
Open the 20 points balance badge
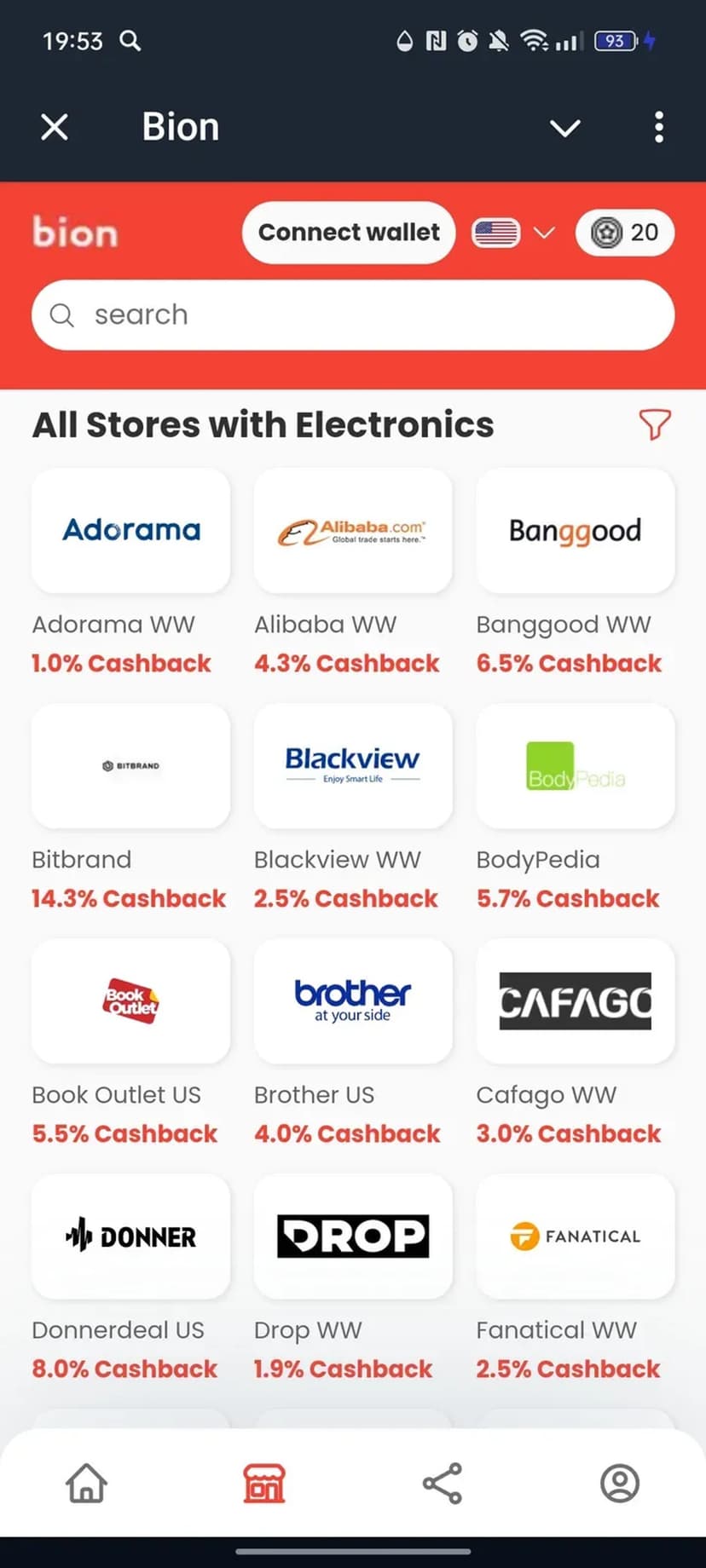tap(625, 233)
